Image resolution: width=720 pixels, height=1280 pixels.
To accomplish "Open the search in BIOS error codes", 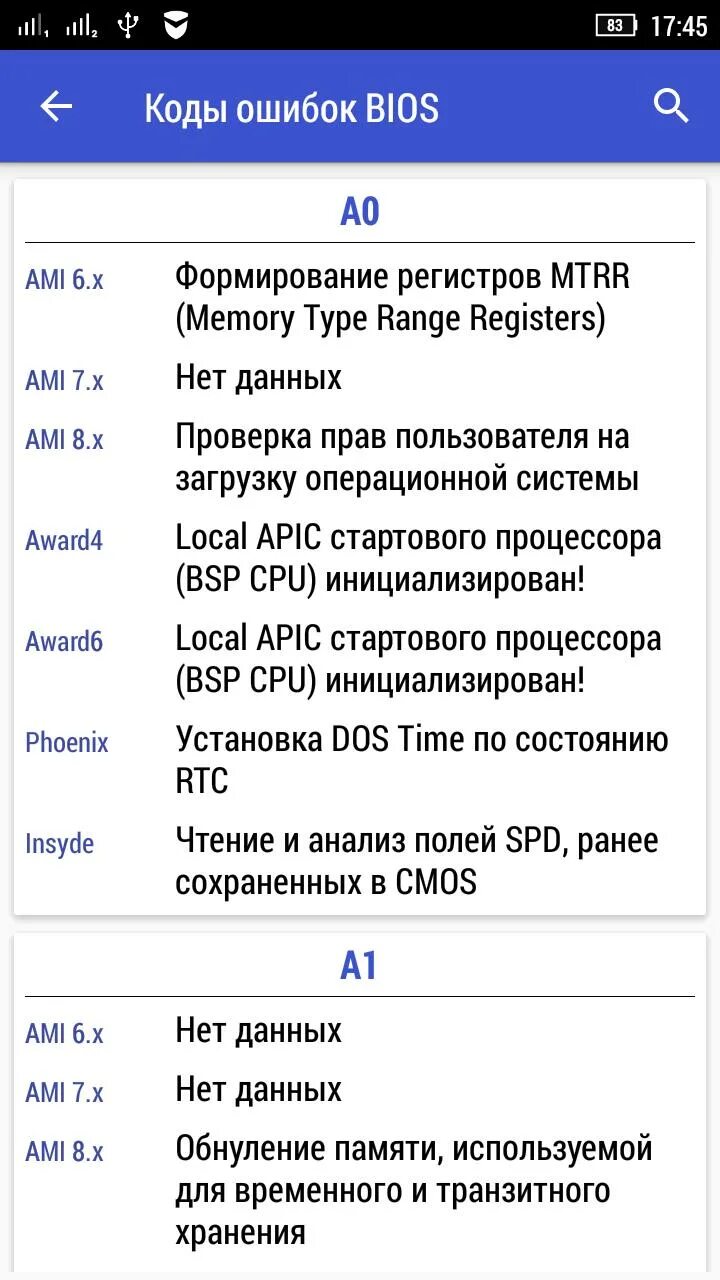I will 670,105.
